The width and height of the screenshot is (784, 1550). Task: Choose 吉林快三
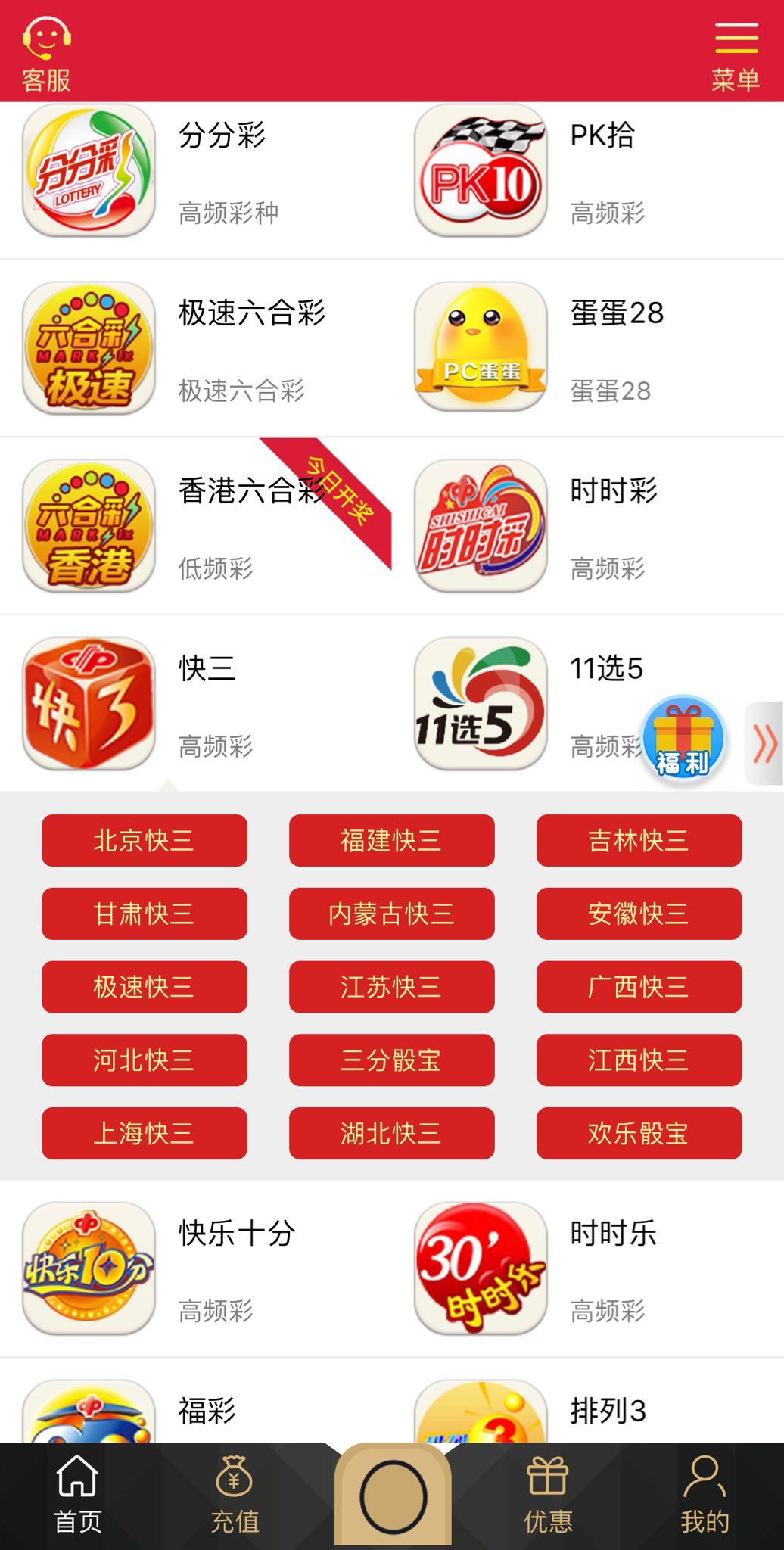(639, 840)
